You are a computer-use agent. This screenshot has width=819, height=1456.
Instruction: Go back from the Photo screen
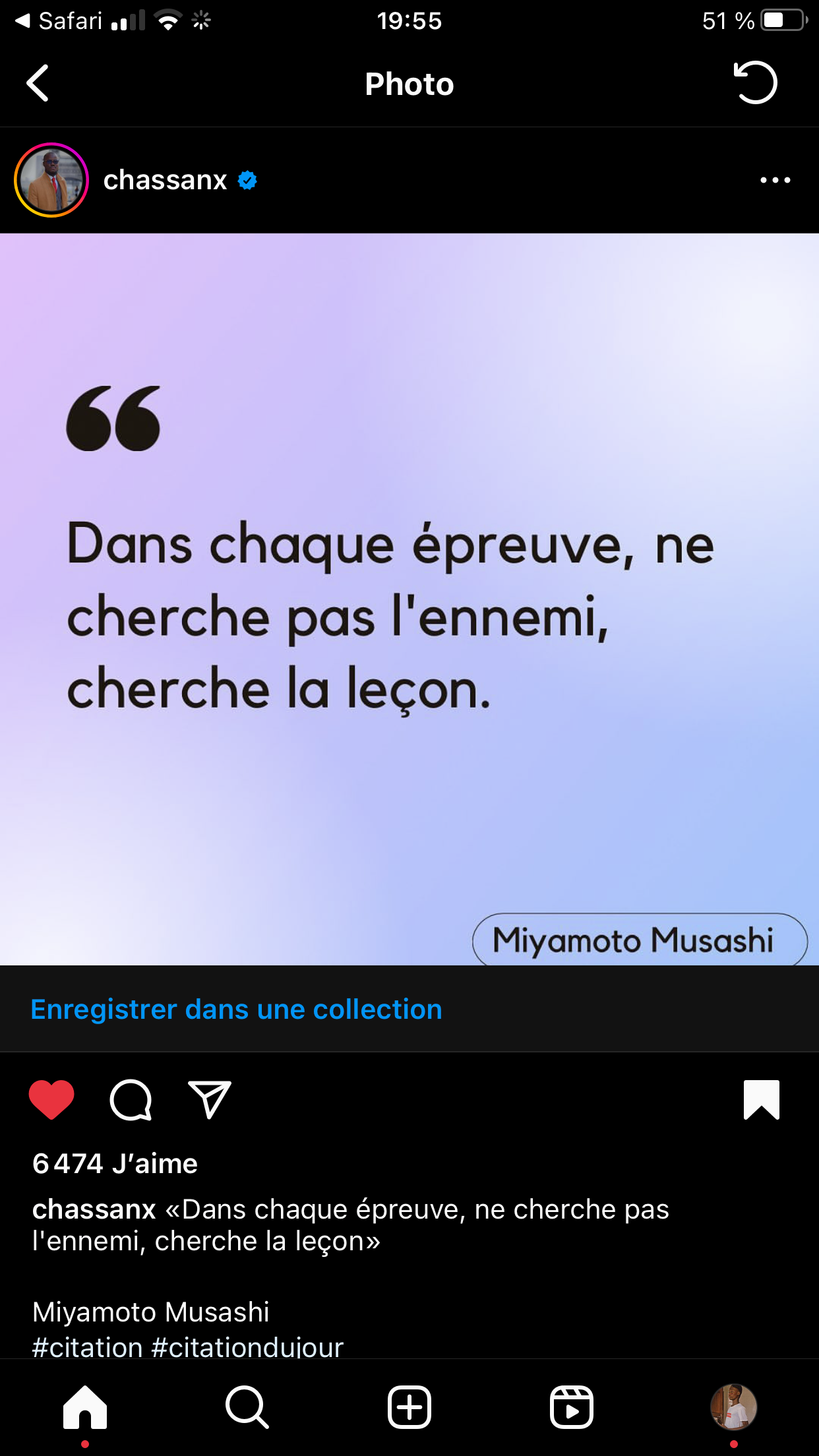(38, 84)
